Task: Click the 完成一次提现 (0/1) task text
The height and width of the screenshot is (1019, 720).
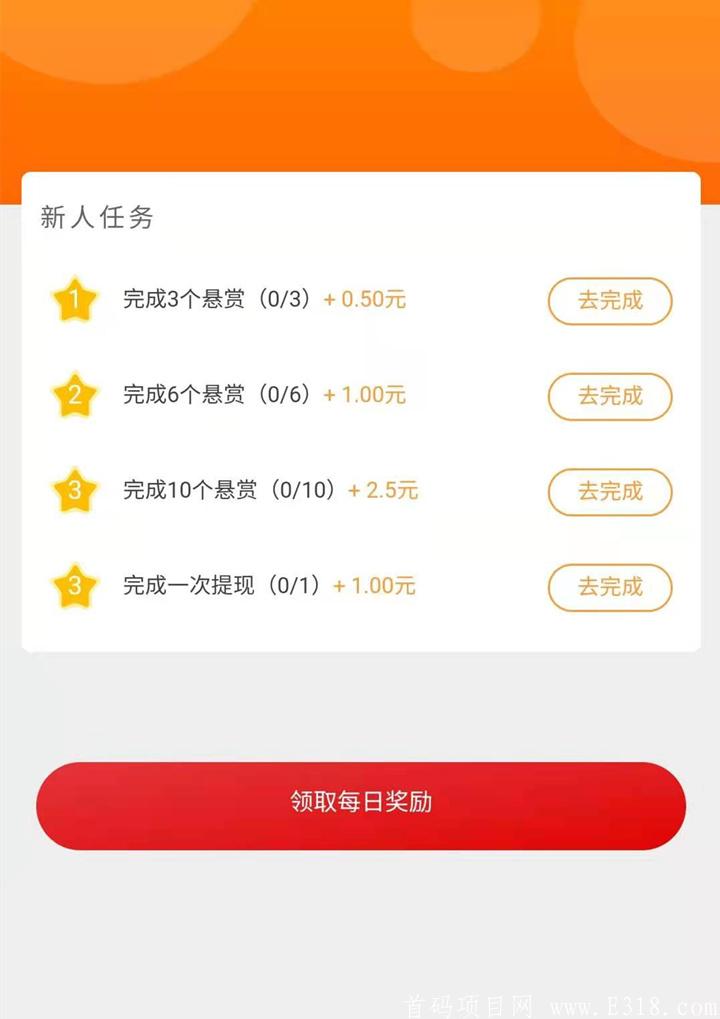Action: coord(225,587)
